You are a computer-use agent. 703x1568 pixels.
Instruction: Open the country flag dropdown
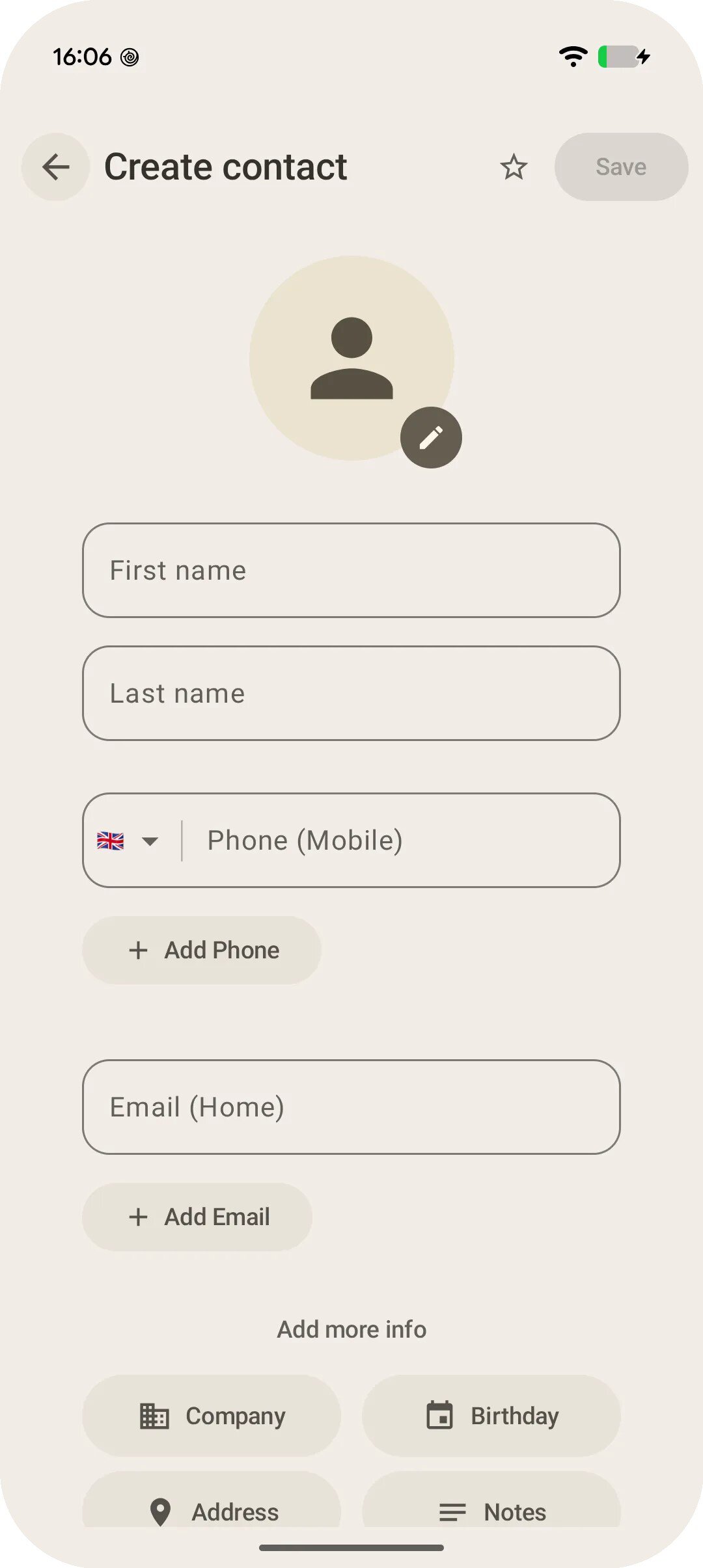coord(128,841)
